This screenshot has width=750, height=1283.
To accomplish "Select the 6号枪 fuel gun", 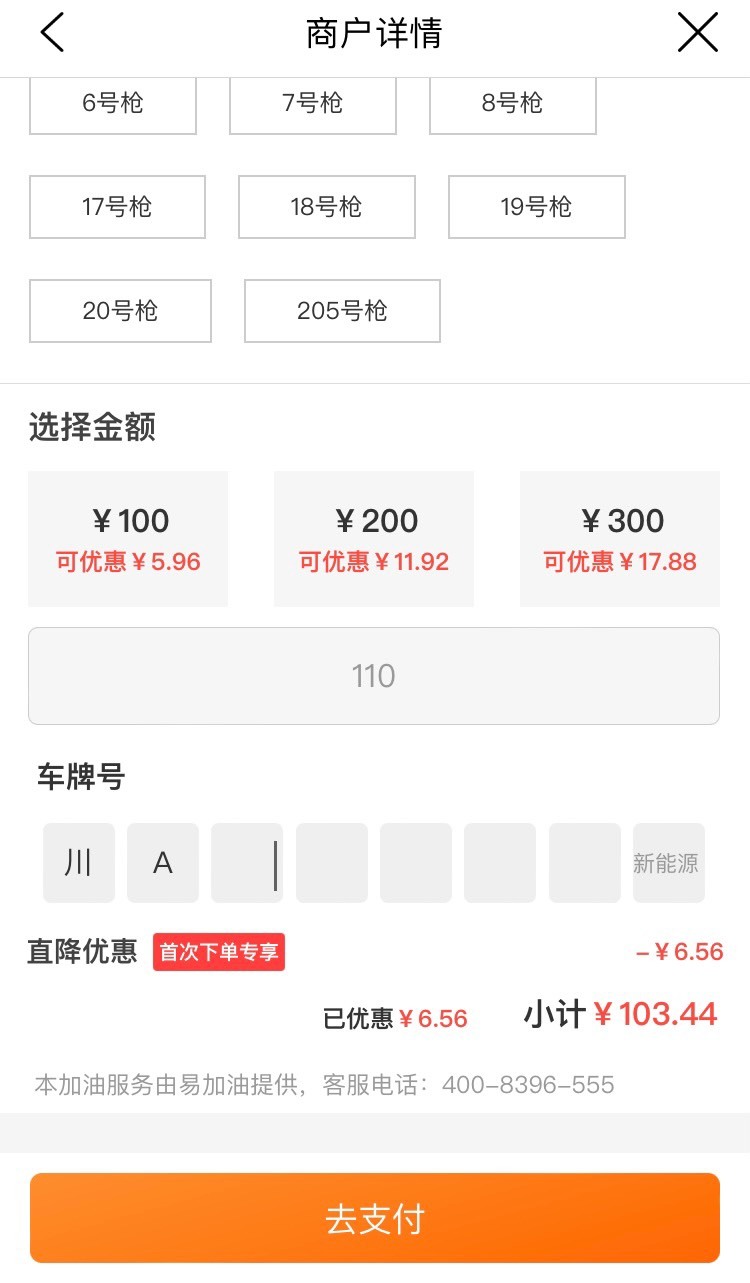I will (113, 103).
